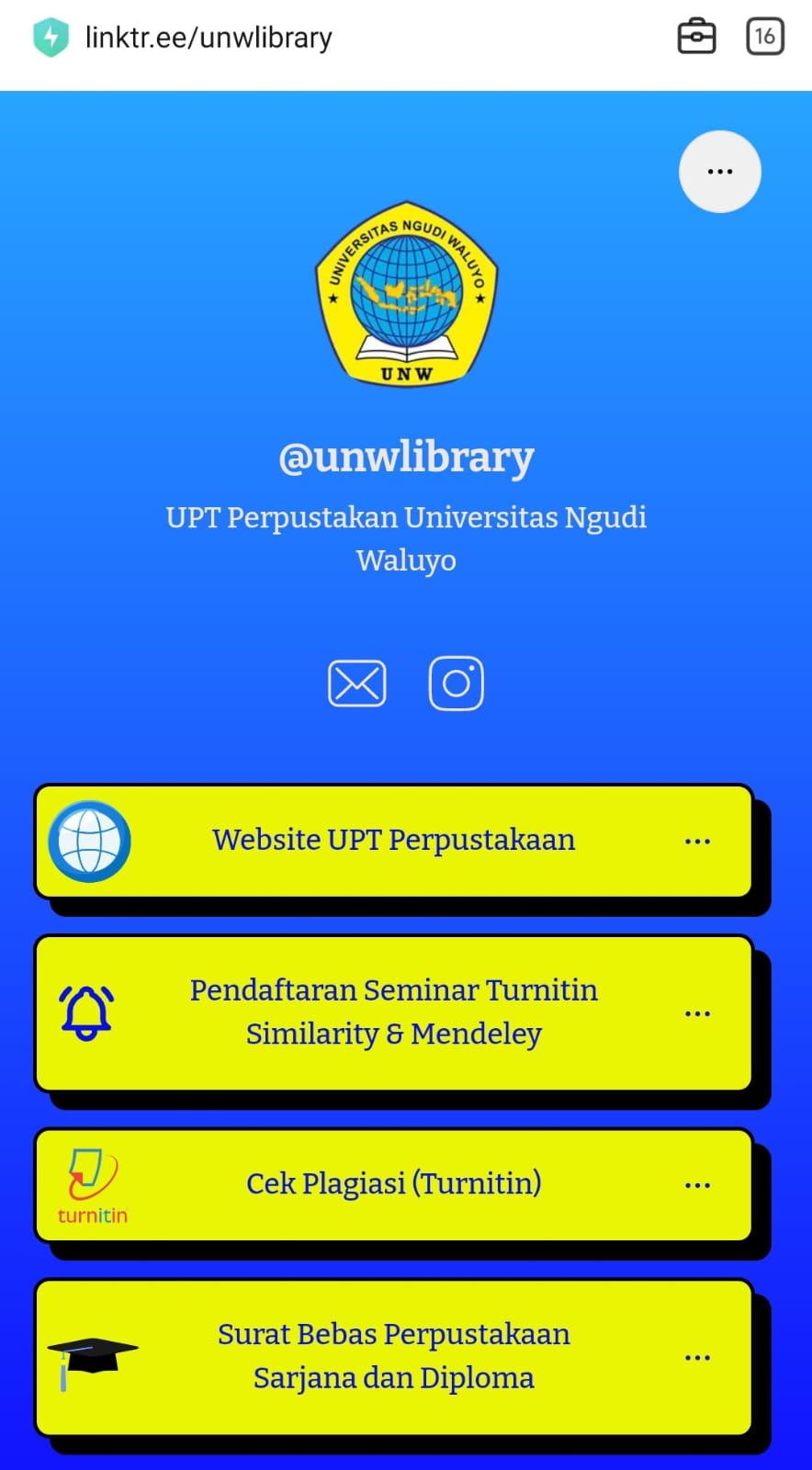Open Website UPT Perpustakaan link

click(393, 841)
